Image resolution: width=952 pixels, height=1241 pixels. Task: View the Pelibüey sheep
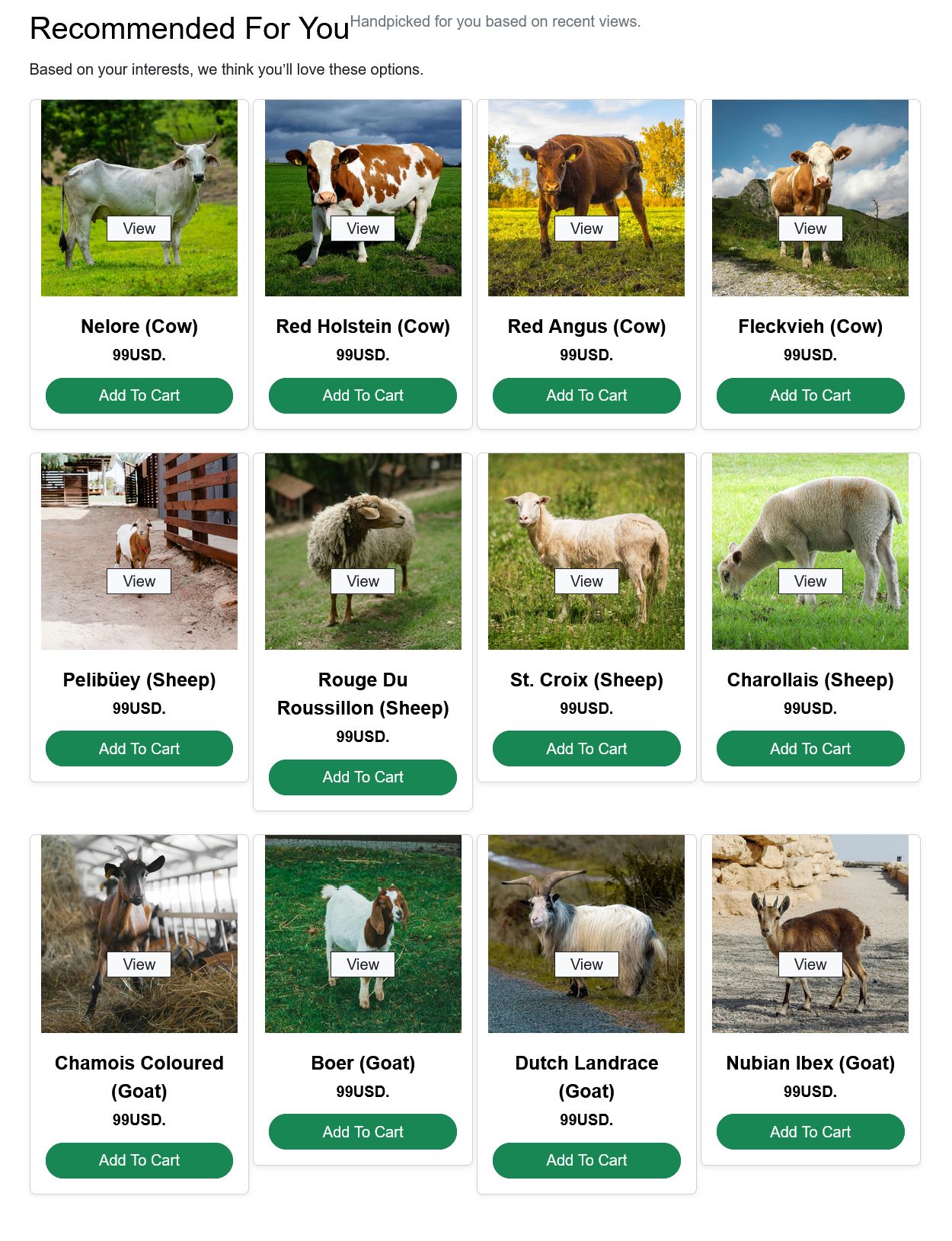click(x=139, y=581)
